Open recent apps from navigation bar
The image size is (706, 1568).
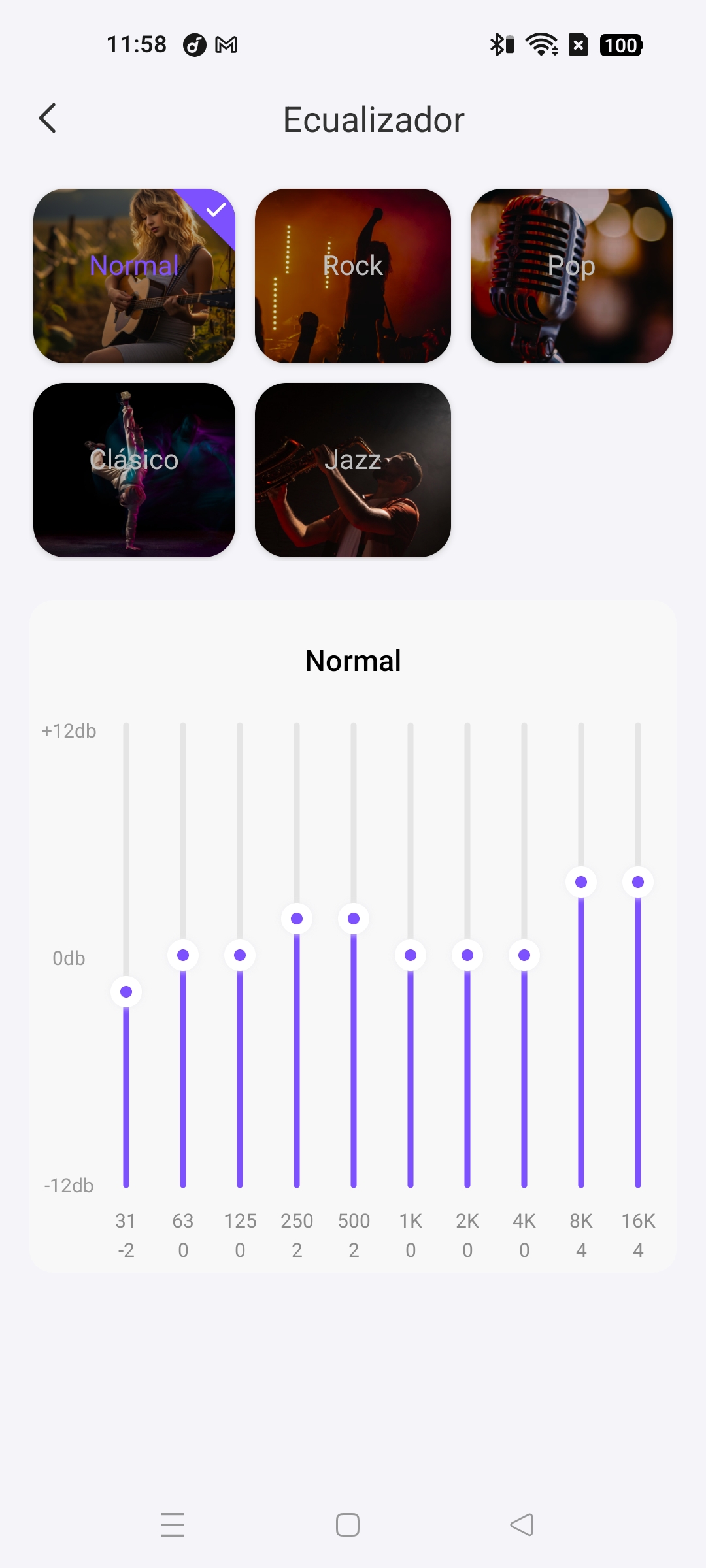(x=173, y=1525)
